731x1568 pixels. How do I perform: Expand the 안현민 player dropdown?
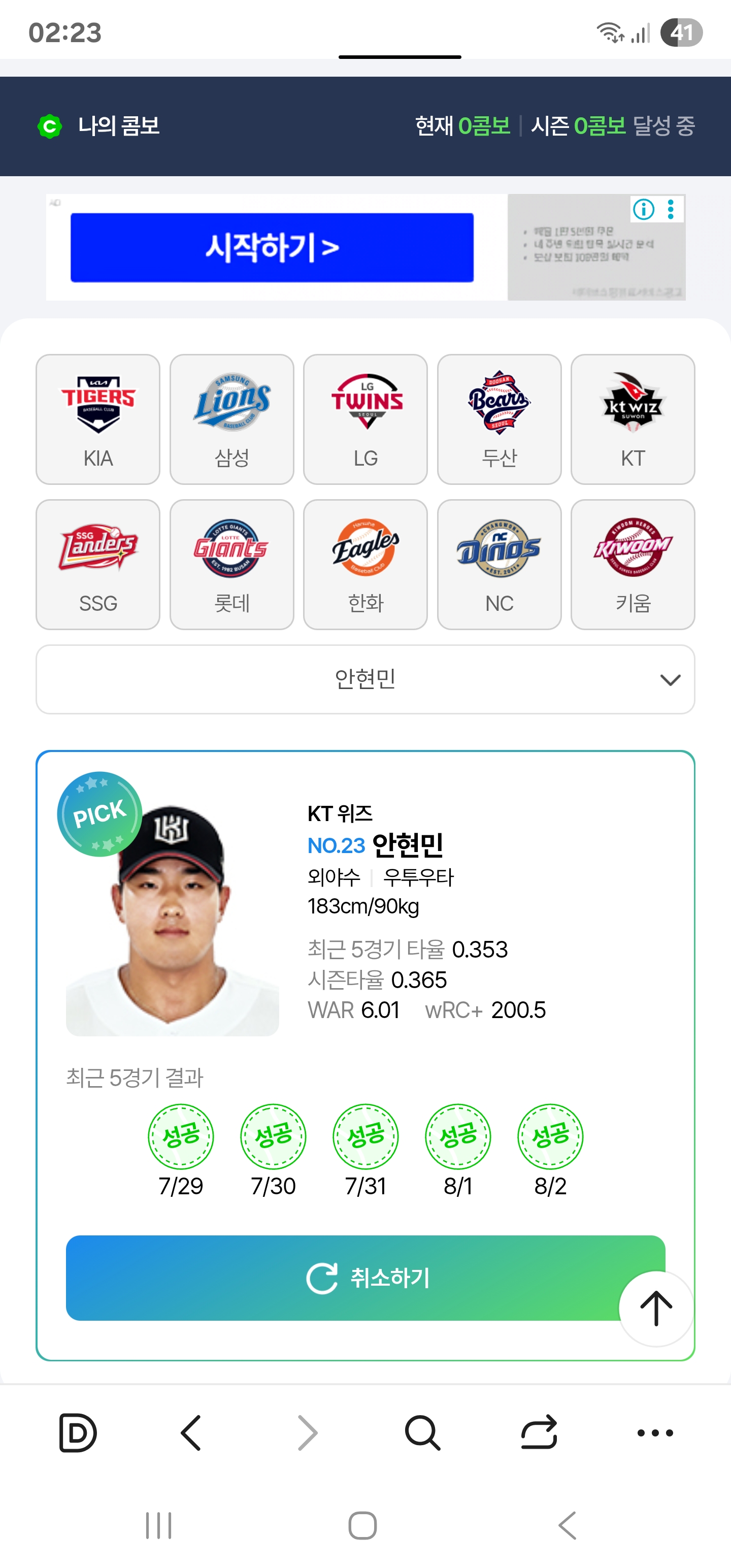tap(365, 679)
